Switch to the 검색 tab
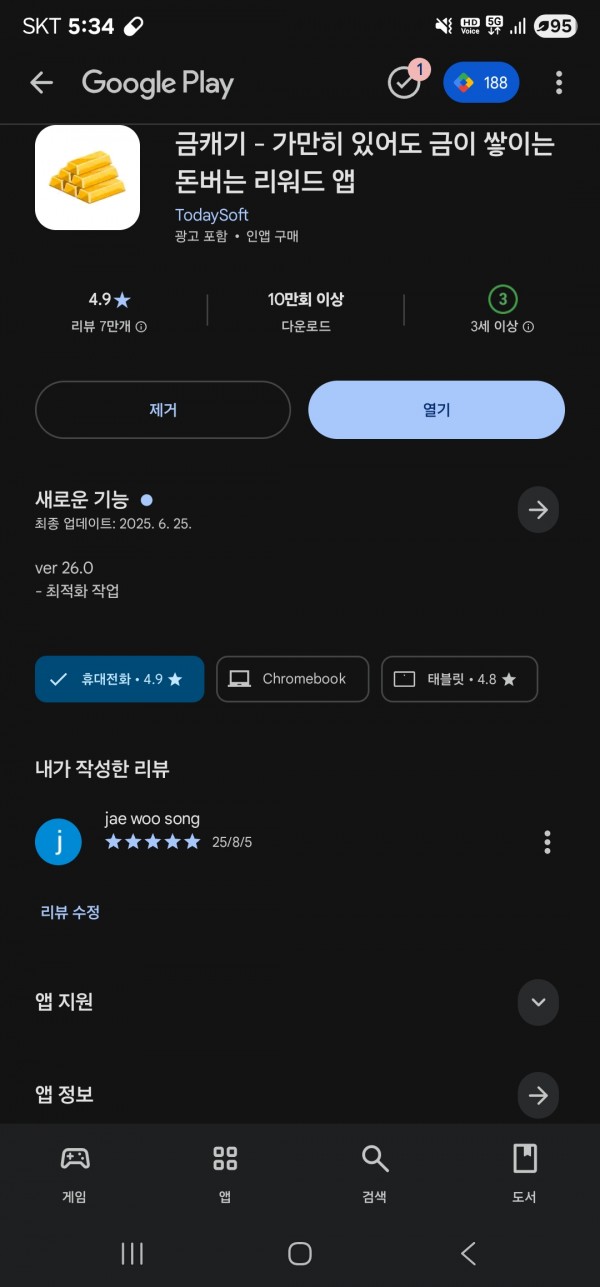Image resolution: width=600 pixels, height=1287 pixels. (x=374, y=1173)
